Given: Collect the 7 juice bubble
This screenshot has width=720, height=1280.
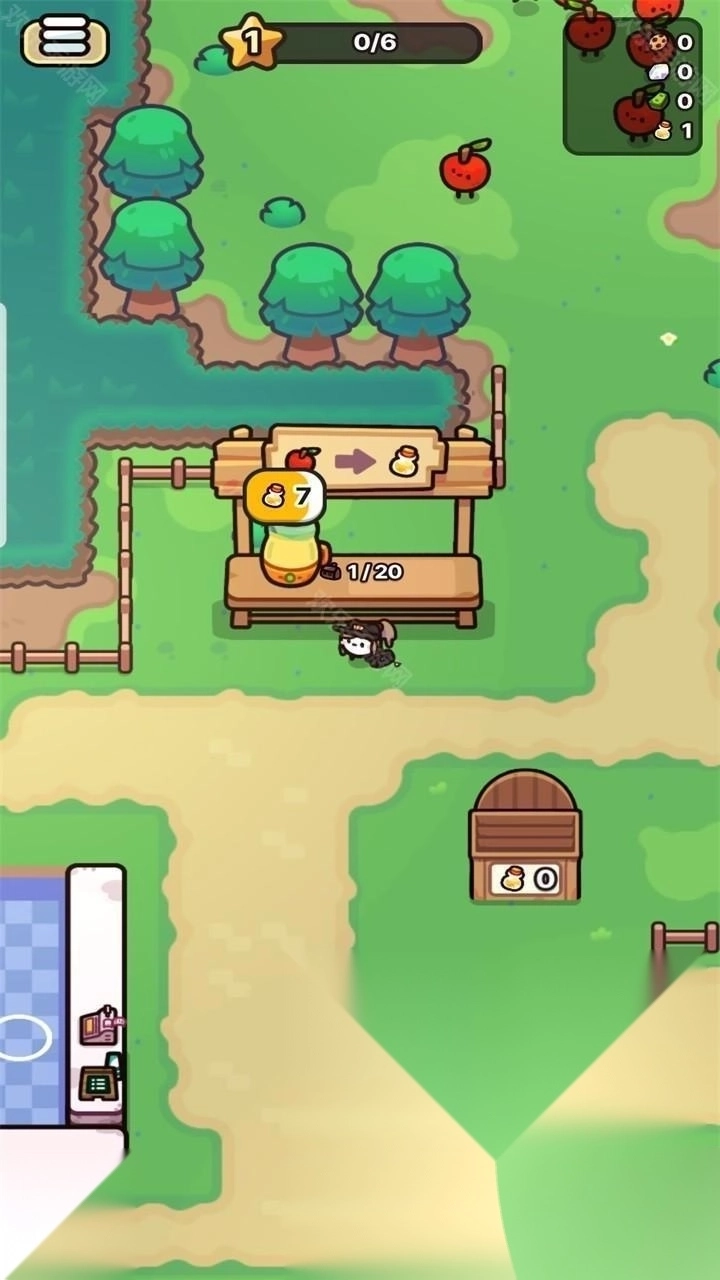Looking at the screenshot, I should (x=285, y=493).
